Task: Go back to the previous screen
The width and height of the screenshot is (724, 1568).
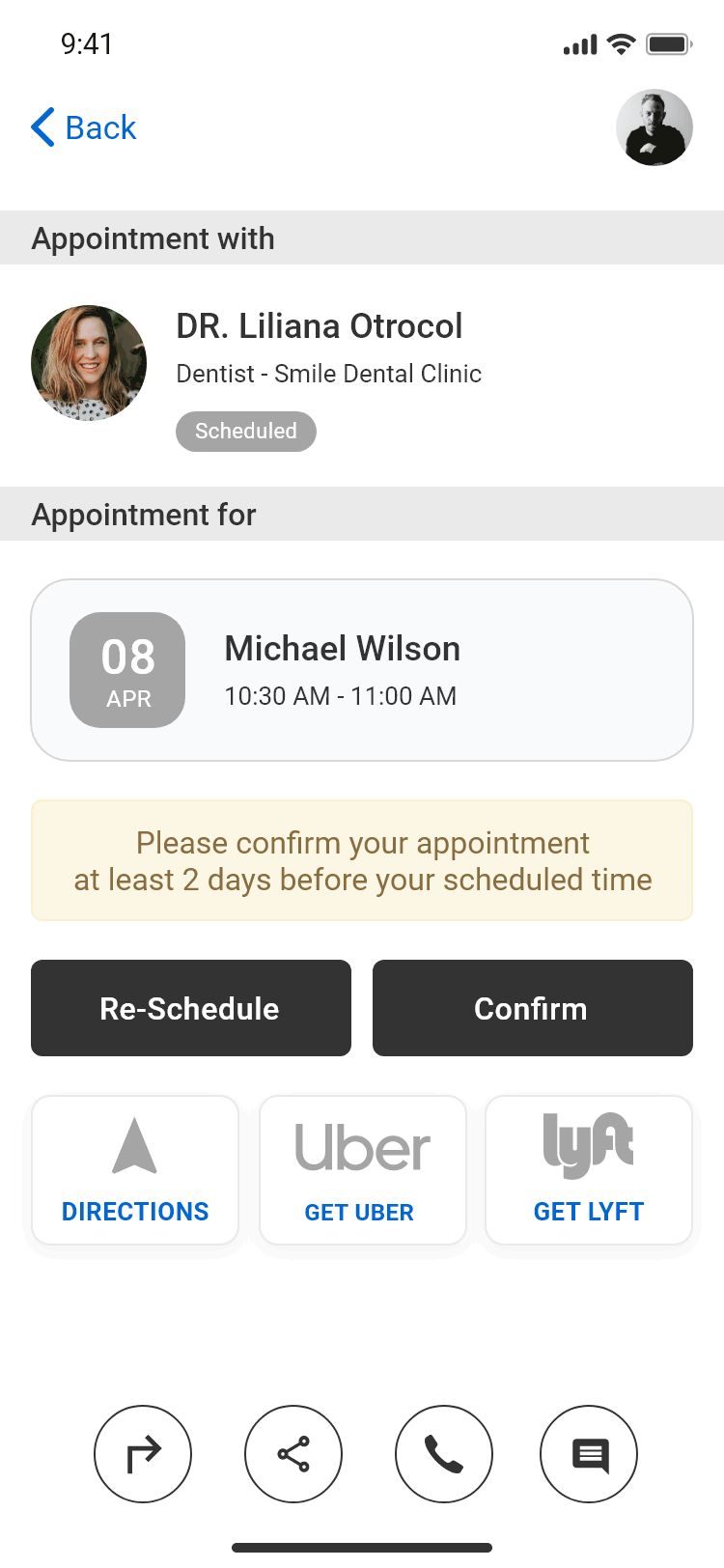Action: pos(84,127)
